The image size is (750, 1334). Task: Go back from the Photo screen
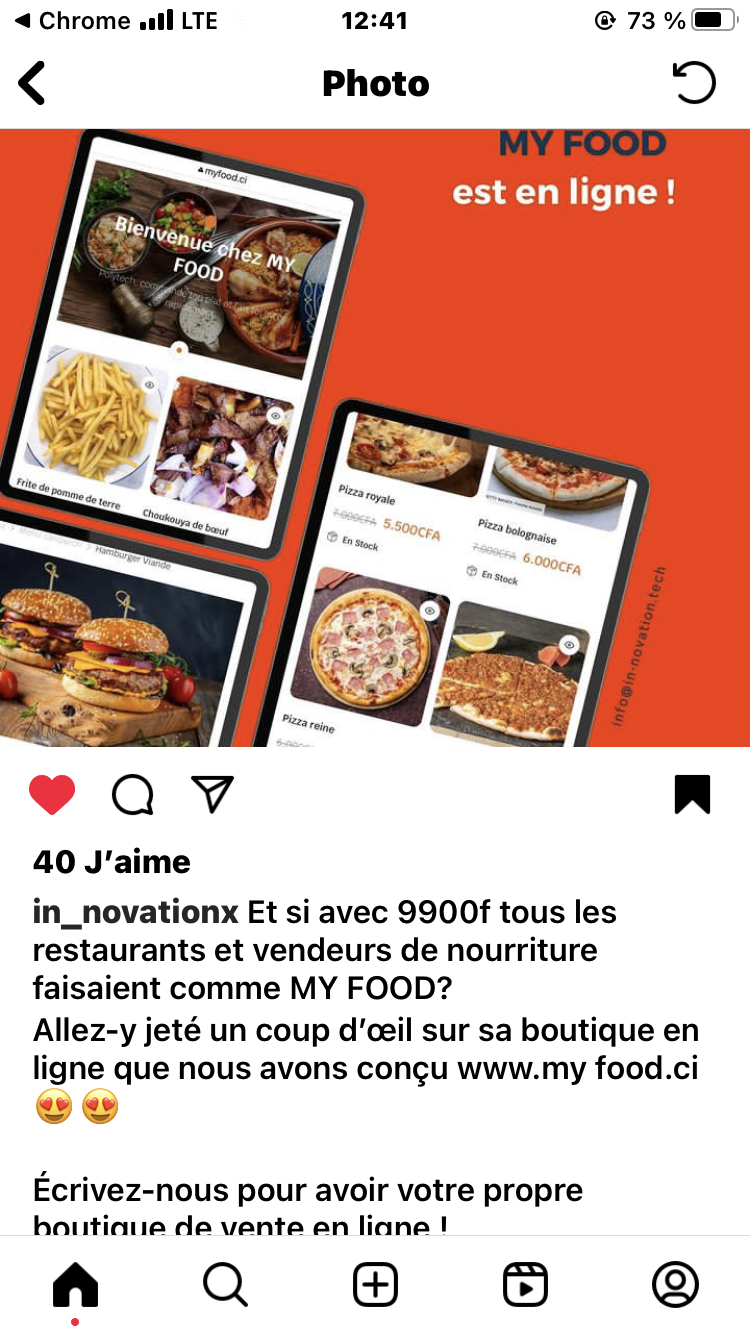coord(33,84)
